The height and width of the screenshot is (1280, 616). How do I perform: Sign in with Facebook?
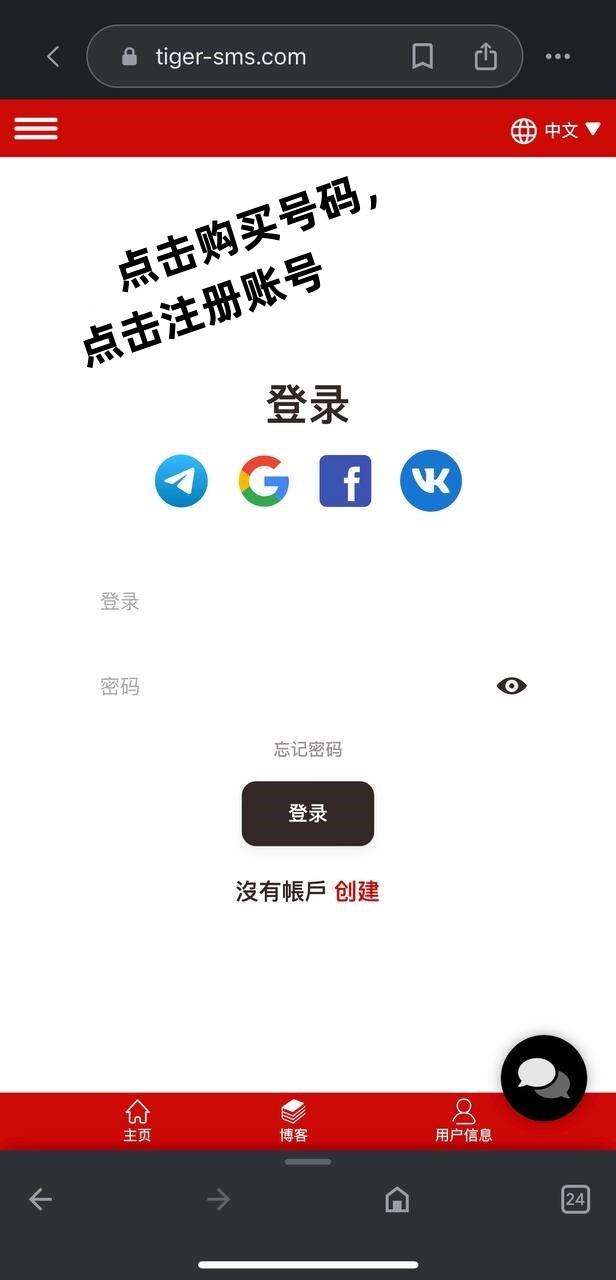[x=345, y=481]
